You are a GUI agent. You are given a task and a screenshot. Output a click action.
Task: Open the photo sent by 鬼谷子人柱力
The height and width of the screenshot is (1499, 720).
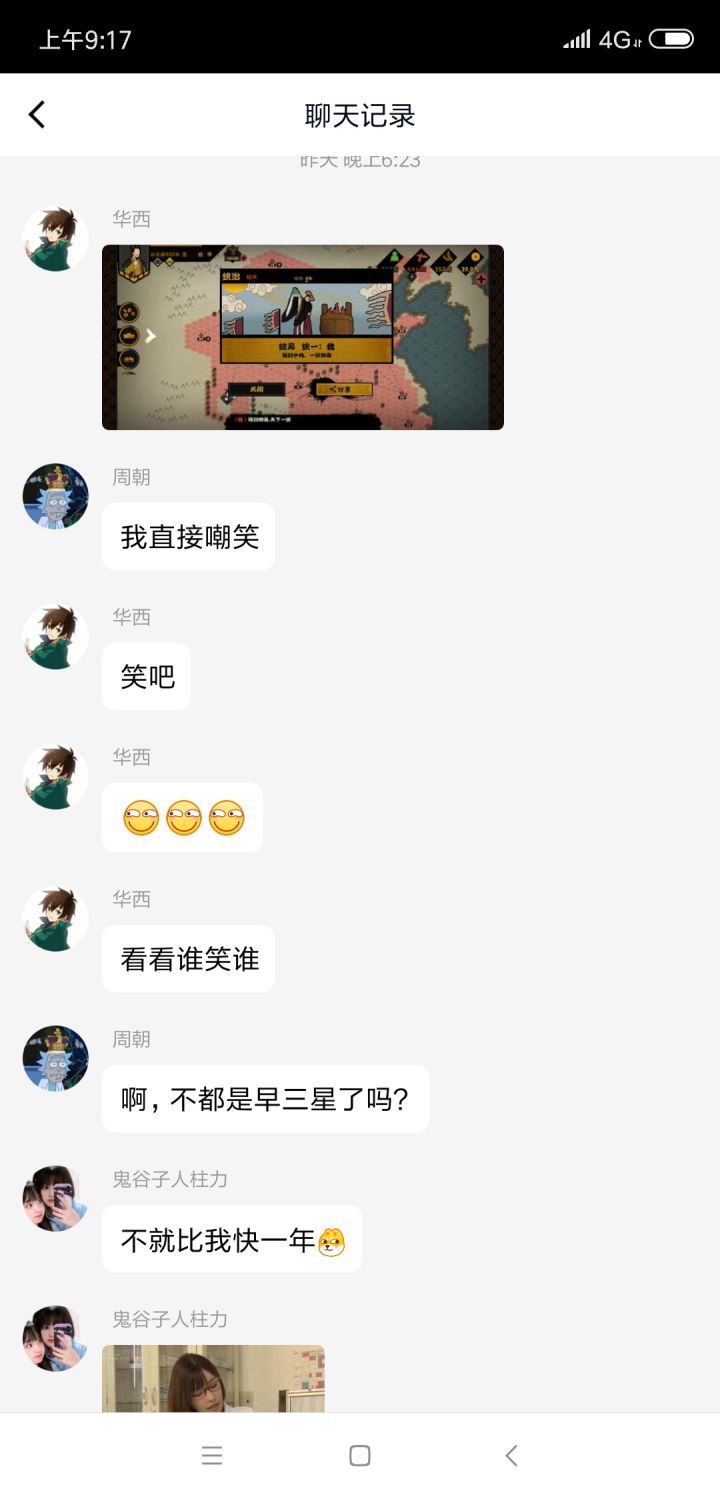click(x=213, y=1378)
